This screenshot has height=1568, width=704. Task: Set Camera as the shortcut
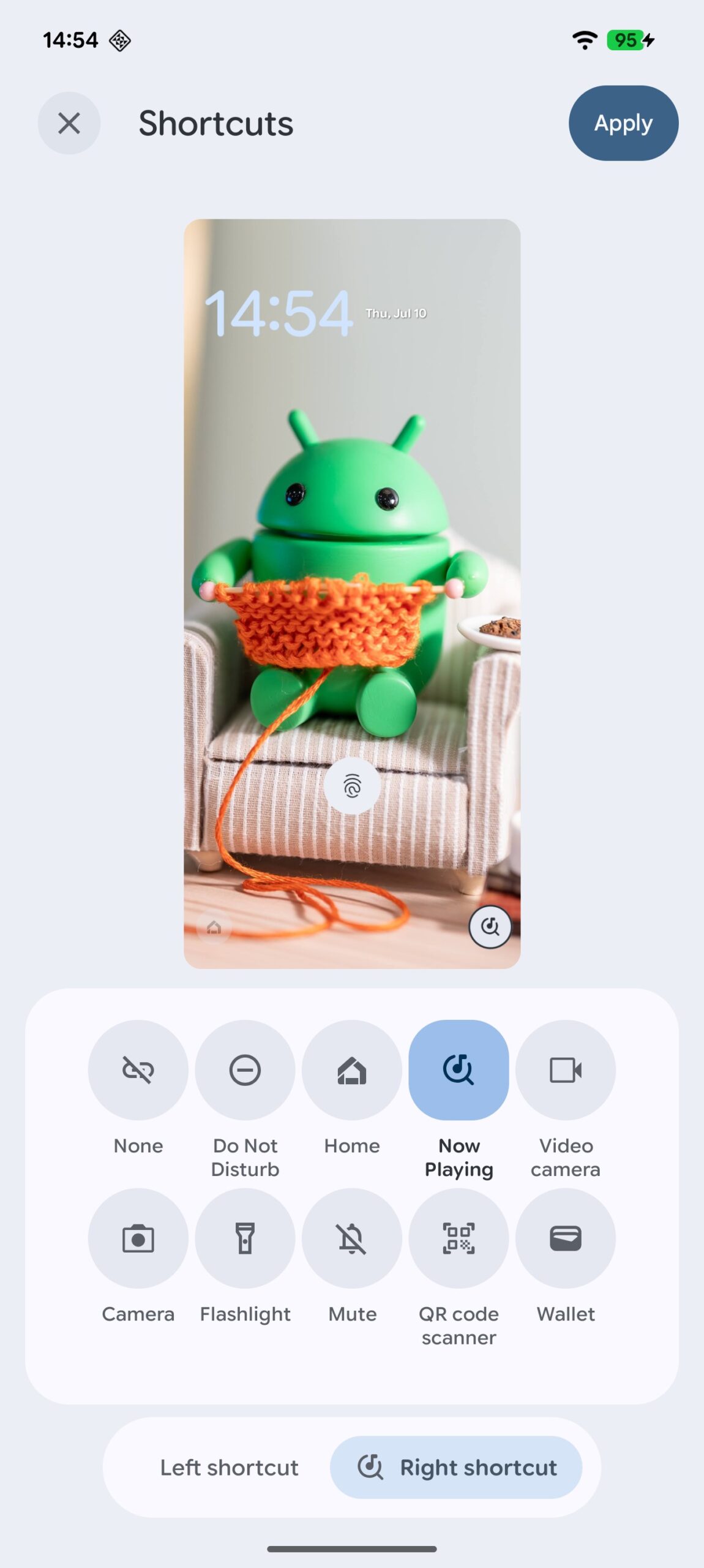[138, 1238]
